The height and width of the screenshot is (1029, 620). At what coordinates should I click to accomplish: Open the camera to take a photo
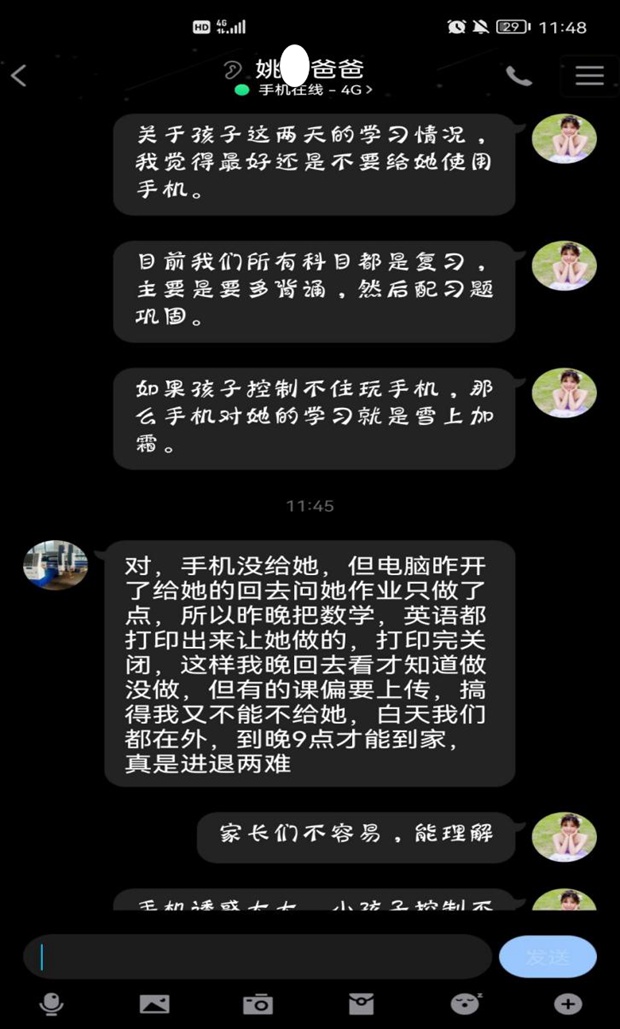258,1003
